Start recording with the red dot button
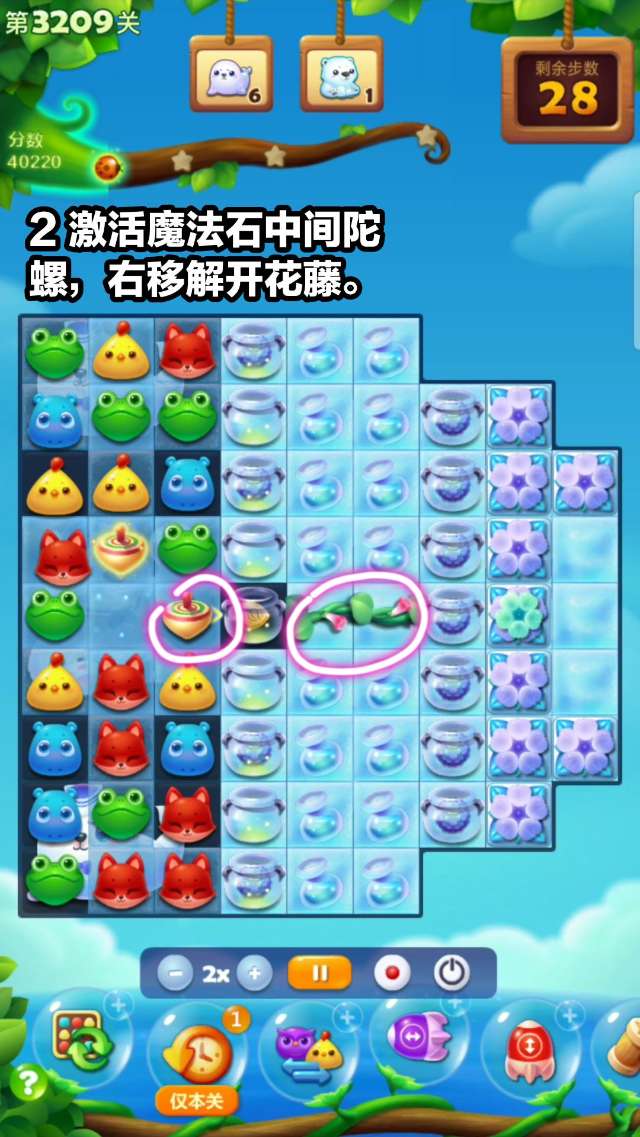This screenshot has width=640, height=1137. [391, 973]
